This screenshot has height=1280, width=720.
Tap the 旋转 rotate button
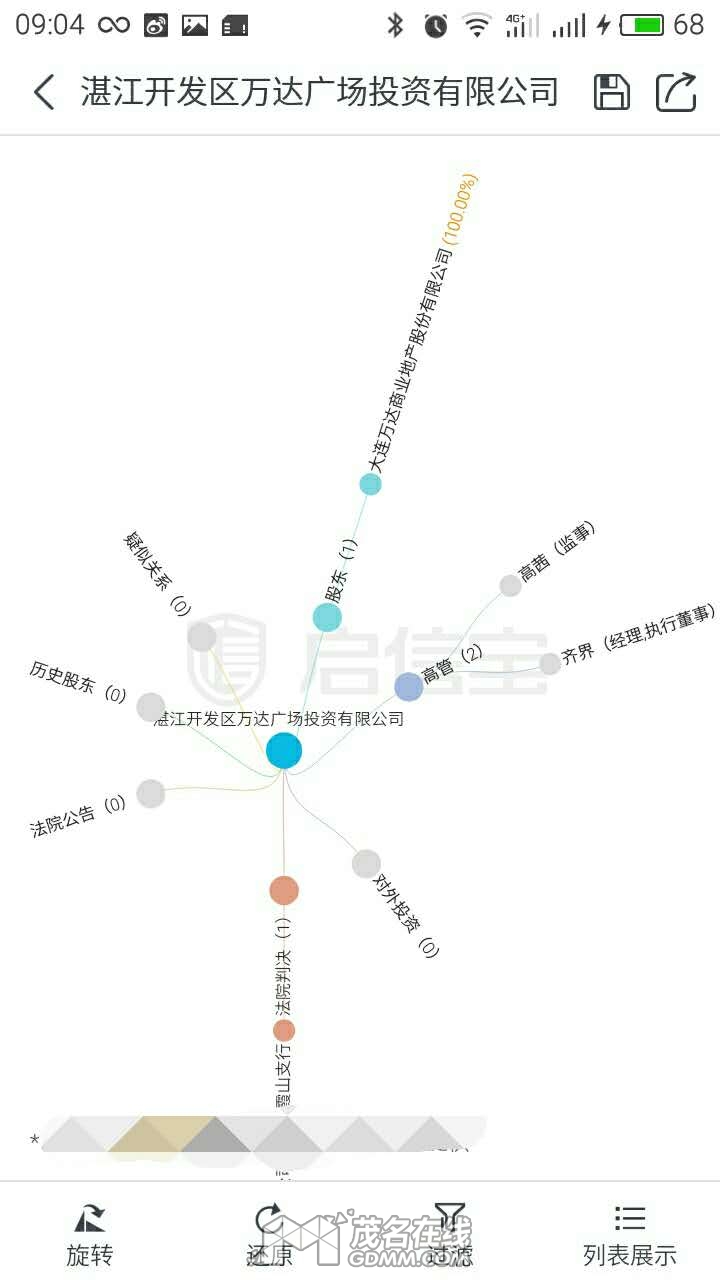tap(90, 1235)
